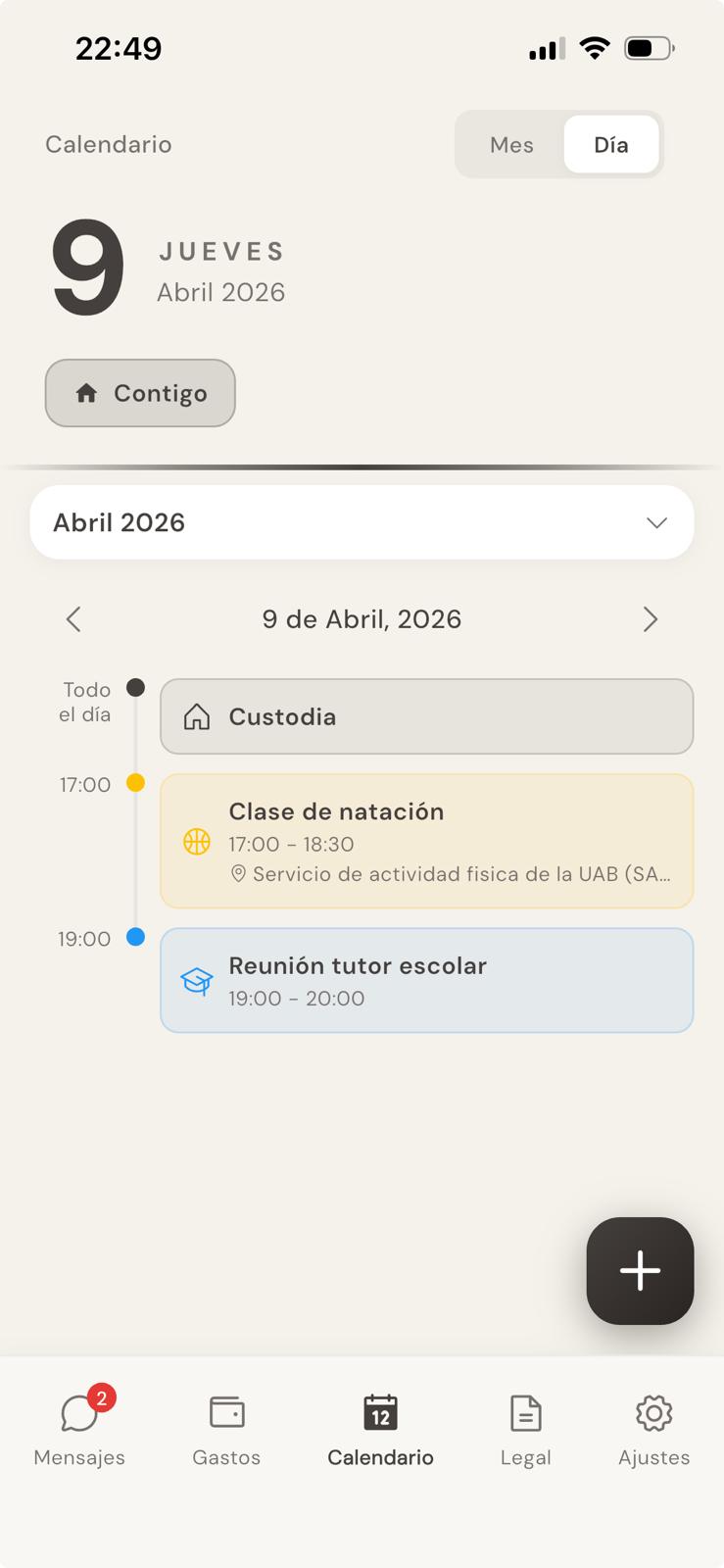Switch the view toggle to Mes
Viewport: 724px width, 1568px height.
point(510,144)
